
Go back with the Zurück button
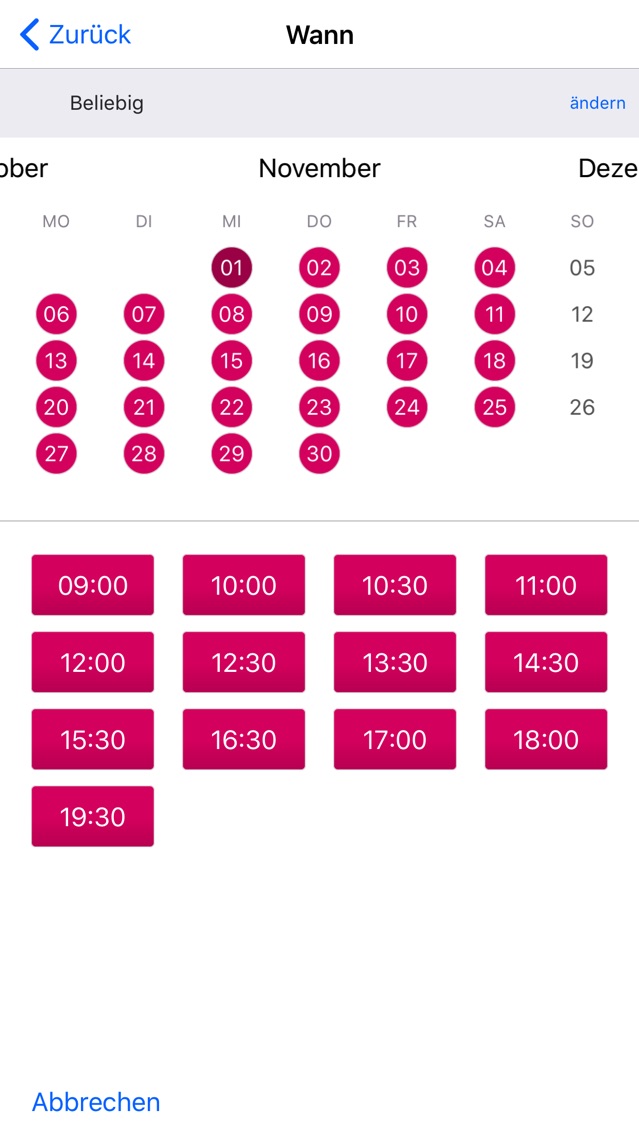(75, 34)
